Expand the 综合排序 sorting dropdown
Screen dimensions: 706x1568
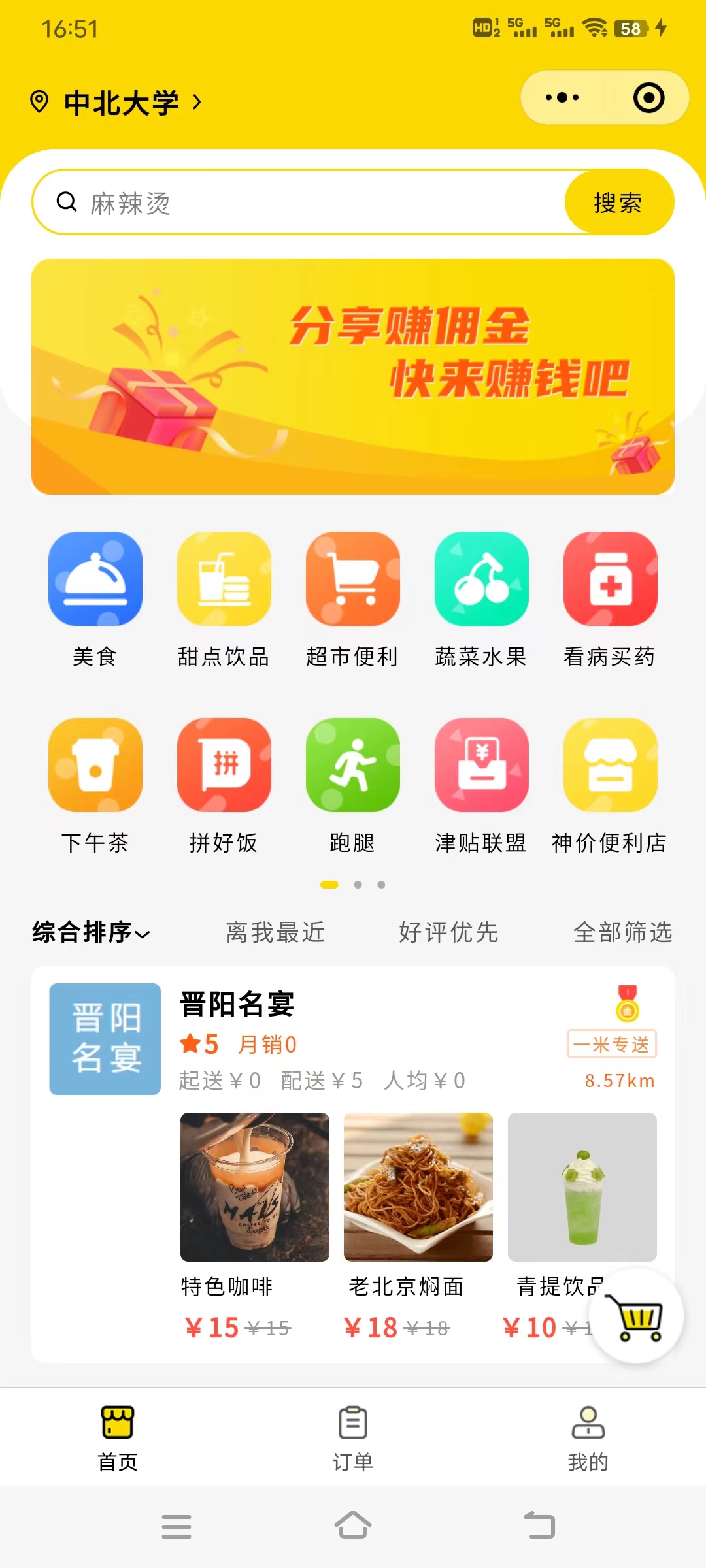point(92,932)
